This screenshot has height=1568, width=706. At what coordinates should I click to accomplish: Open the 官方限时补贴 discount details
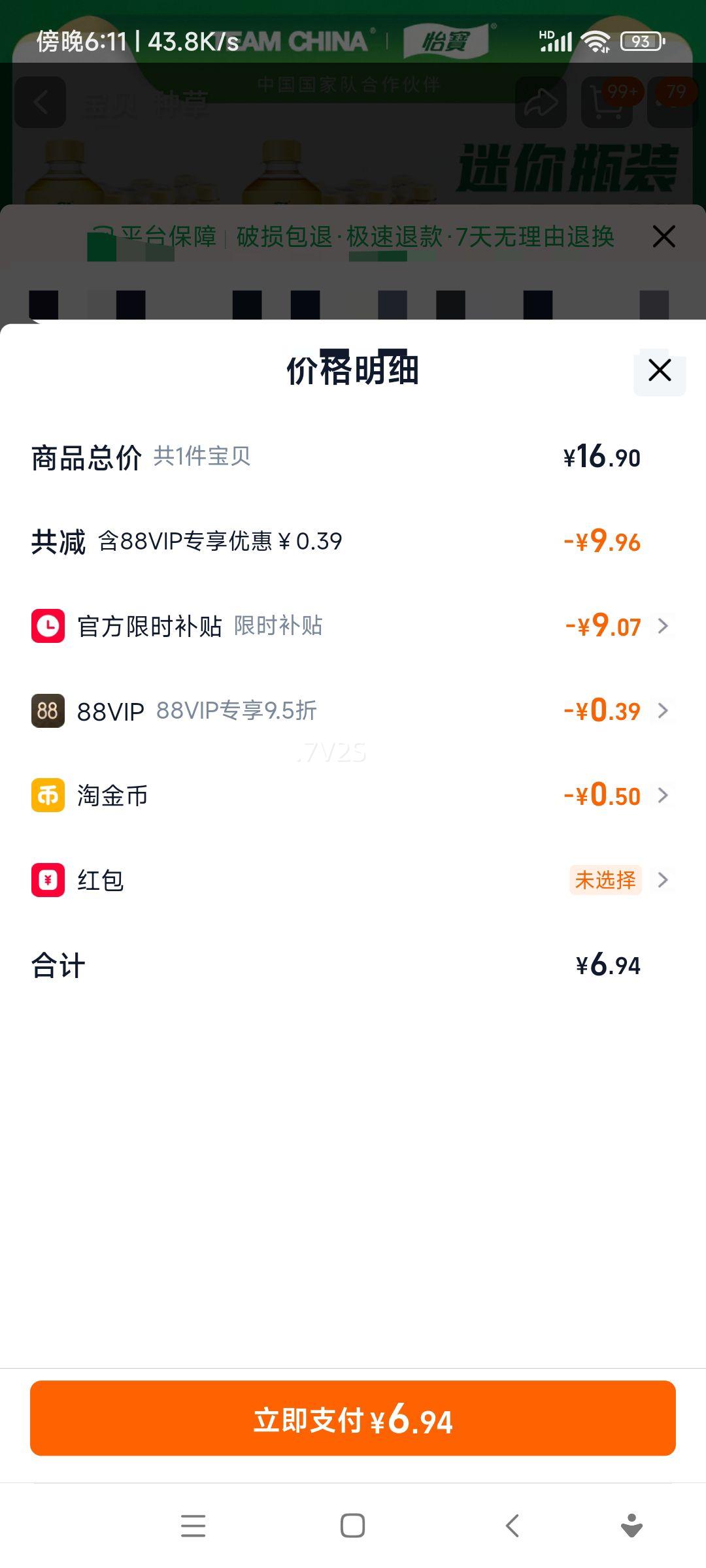[x=353, y=626]
